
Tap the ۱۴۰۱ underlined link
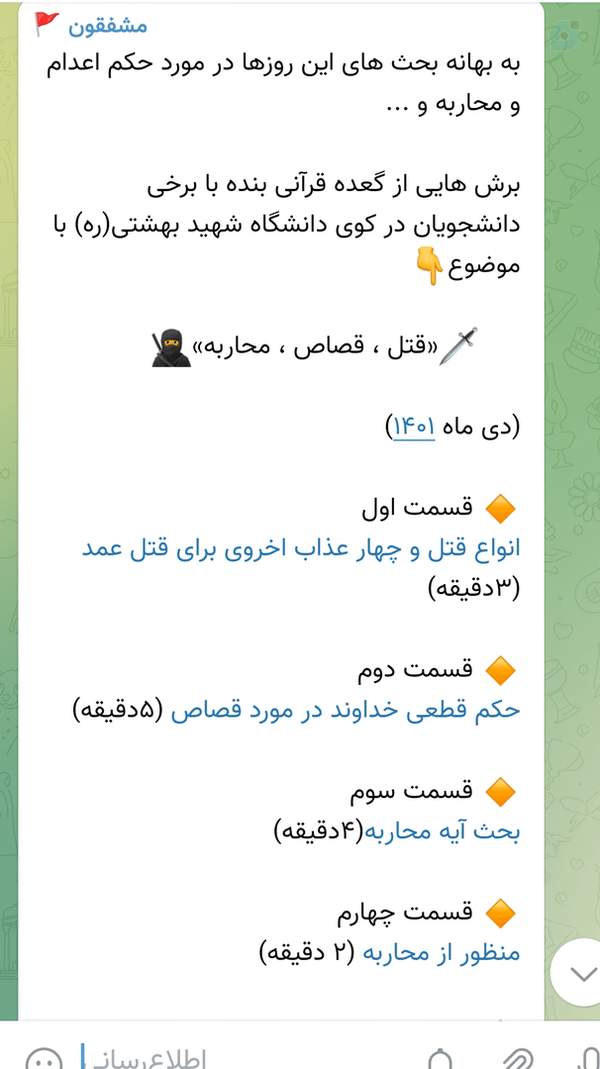pos(414,427)
